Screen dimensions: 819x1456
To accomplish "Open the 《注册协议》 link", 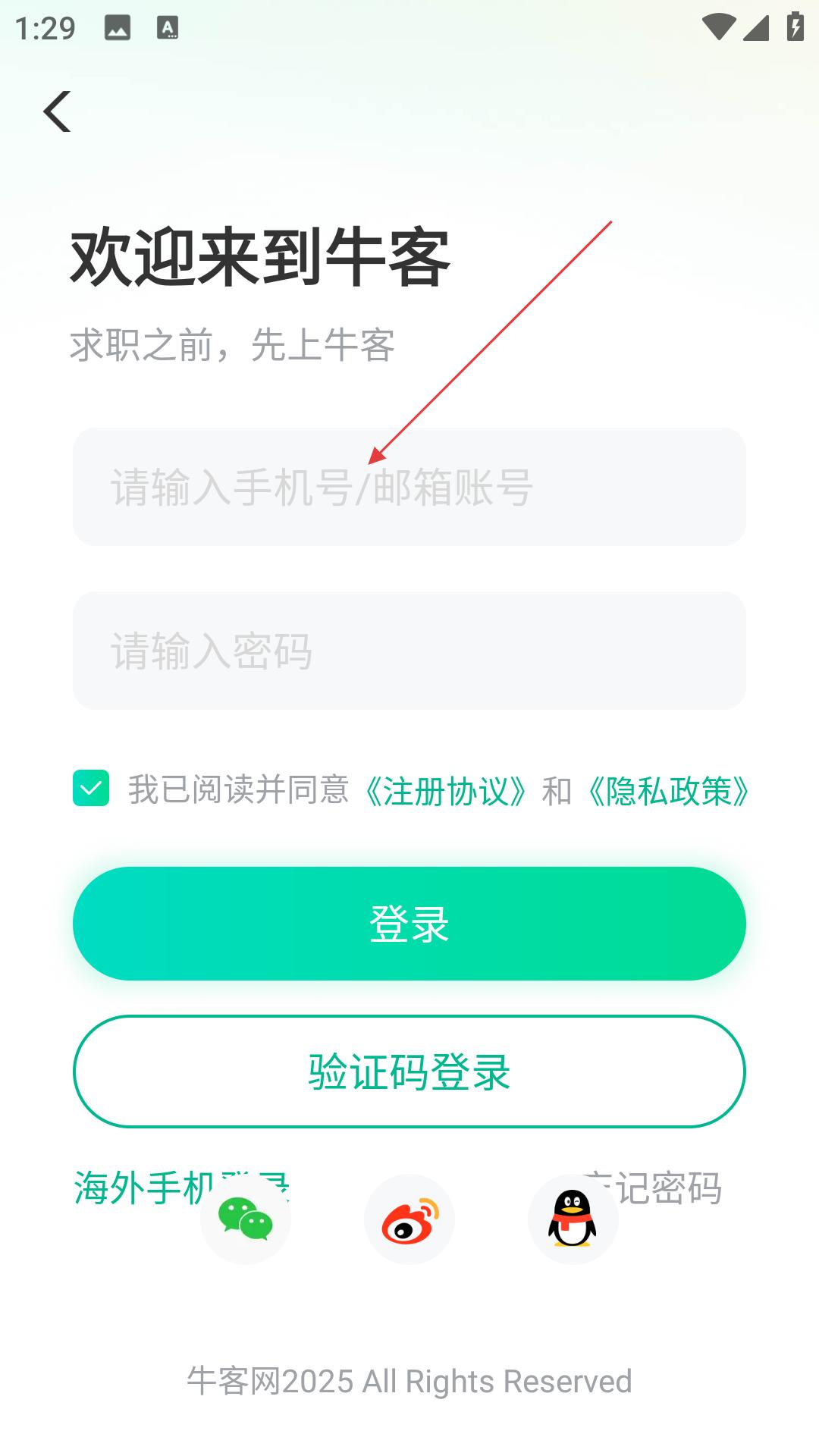I will point(446,791).
